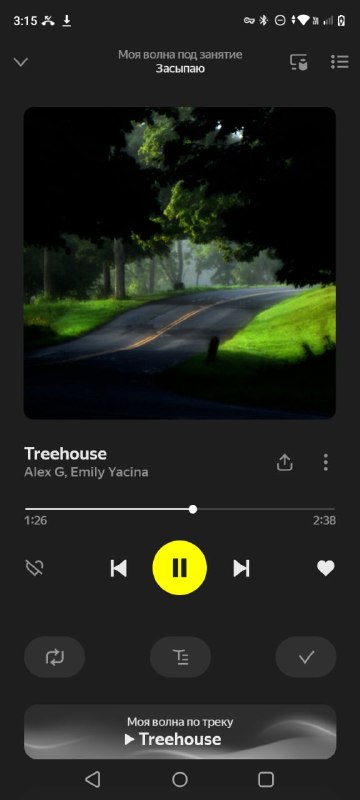Skip to the next track
Viewport: 360px width, 800px height.
tap(241, 568)
